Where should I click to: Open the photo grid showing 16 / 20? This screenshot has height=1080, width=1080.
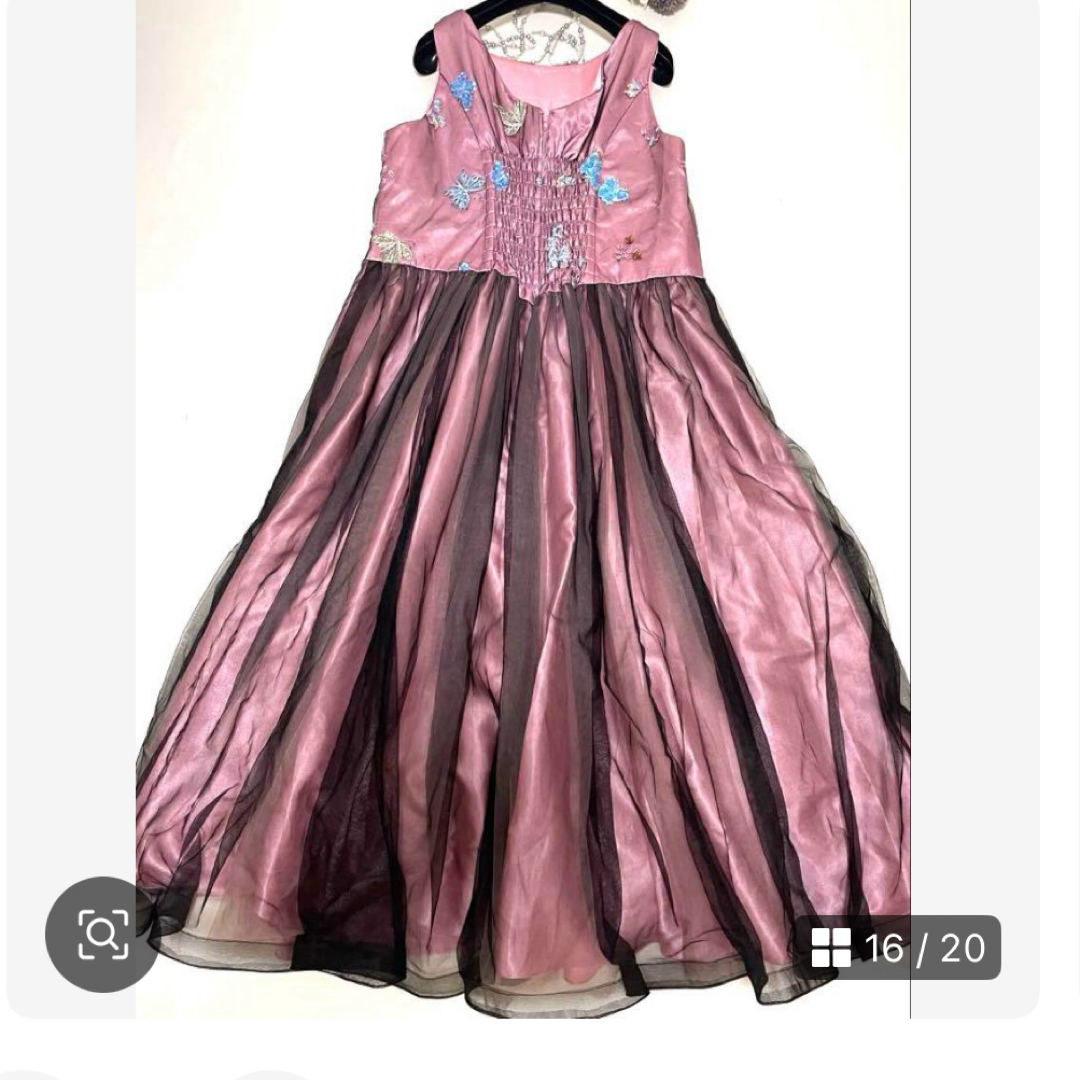pos(899,947)
